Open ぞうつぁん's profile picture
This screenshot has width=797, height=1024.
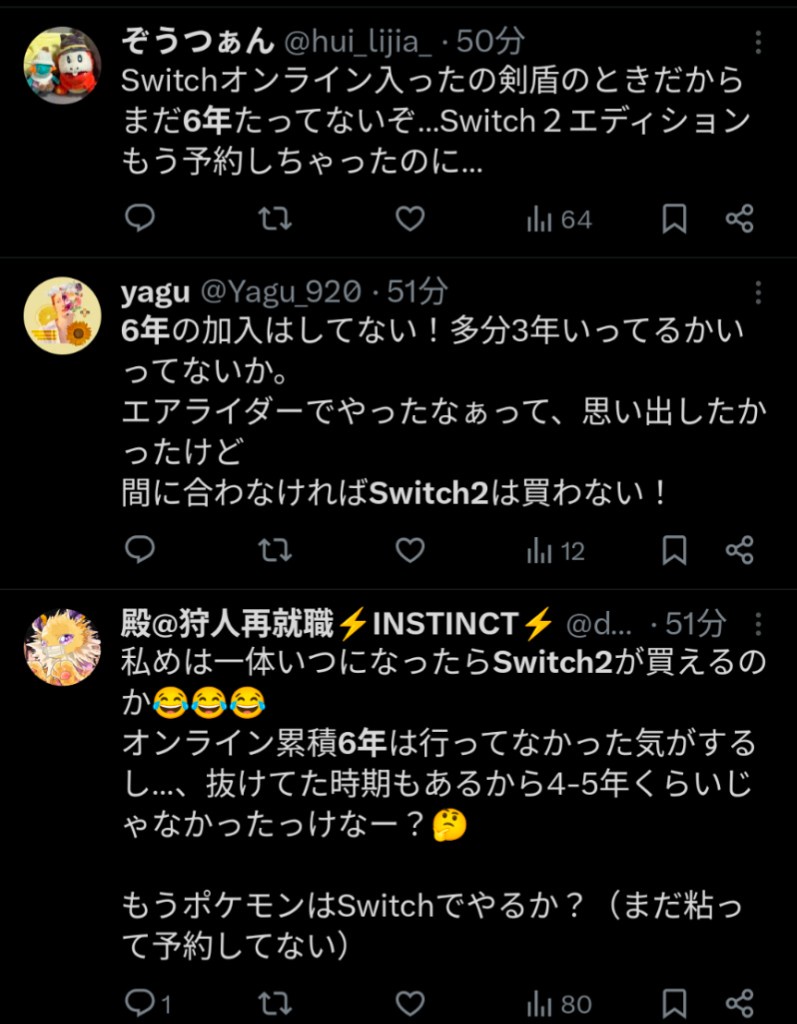[x=62, y=66]
